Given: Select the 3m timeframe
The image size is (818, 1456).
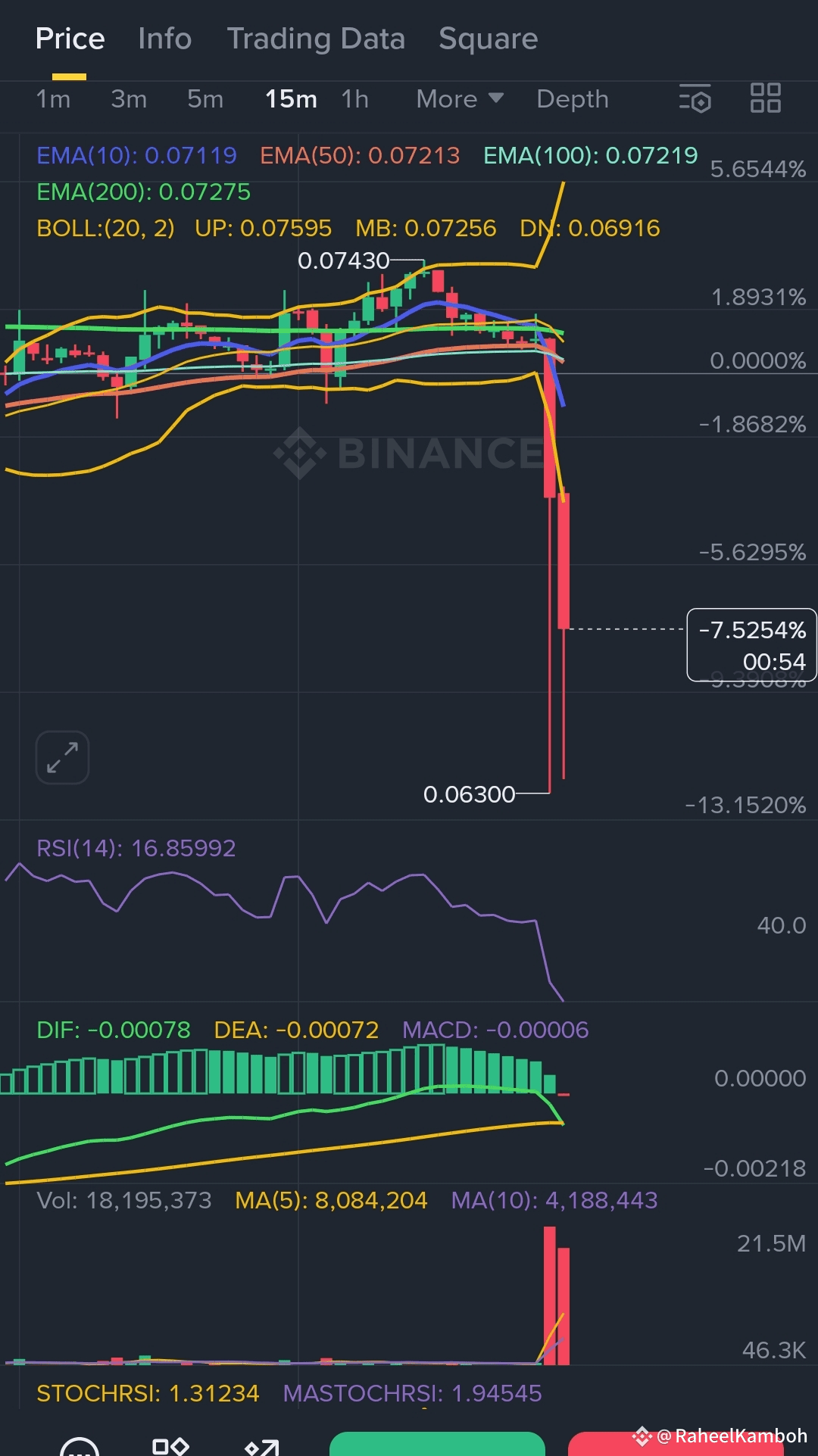Looking at the screenshot, I should [x=129, y=99].
